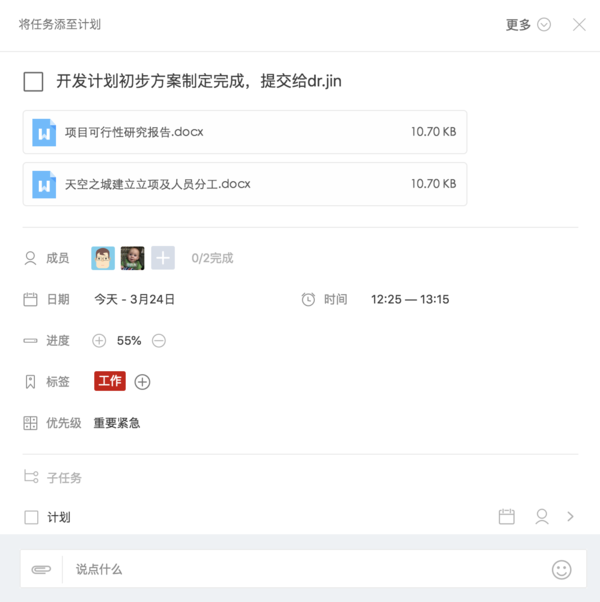Open 天空之城建立立项及人员分工.docx attachment

click(x=244, y=184)
